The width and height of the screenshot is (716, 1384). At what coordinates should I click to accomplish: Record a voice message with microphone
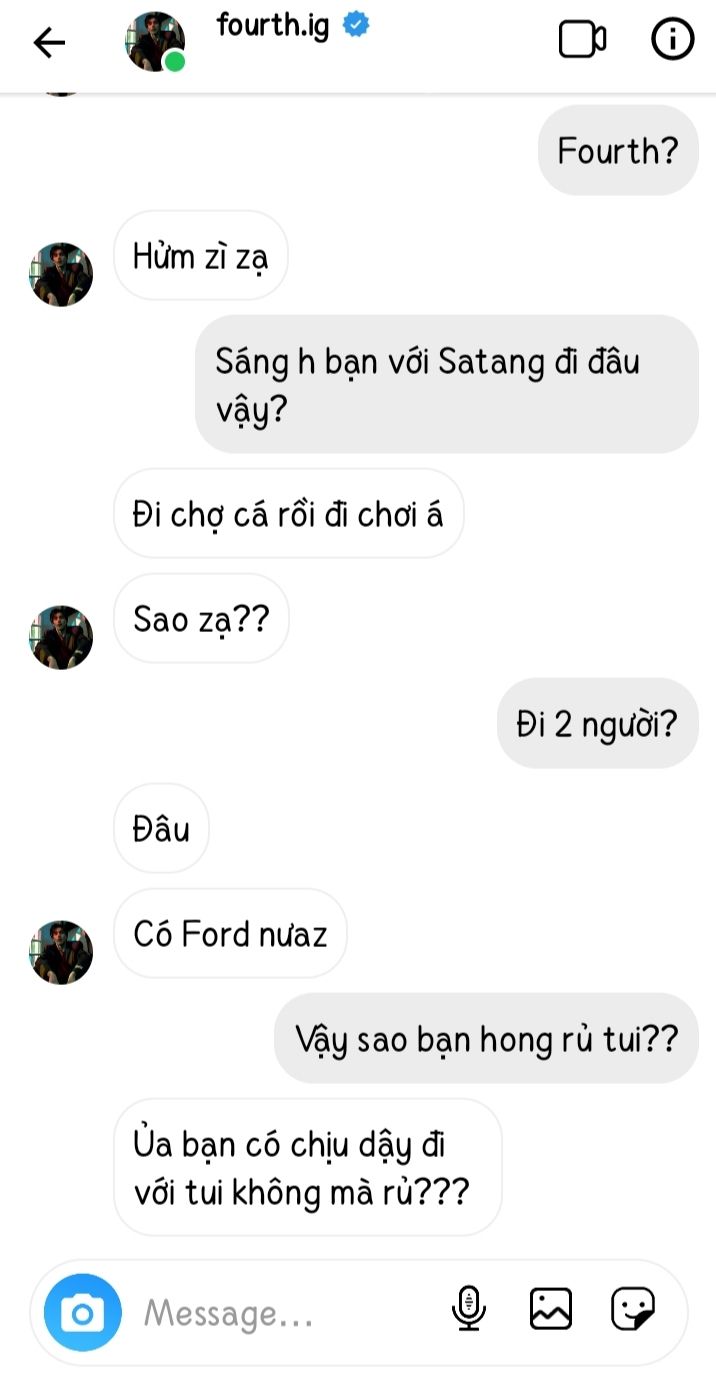pos(469,1308)
